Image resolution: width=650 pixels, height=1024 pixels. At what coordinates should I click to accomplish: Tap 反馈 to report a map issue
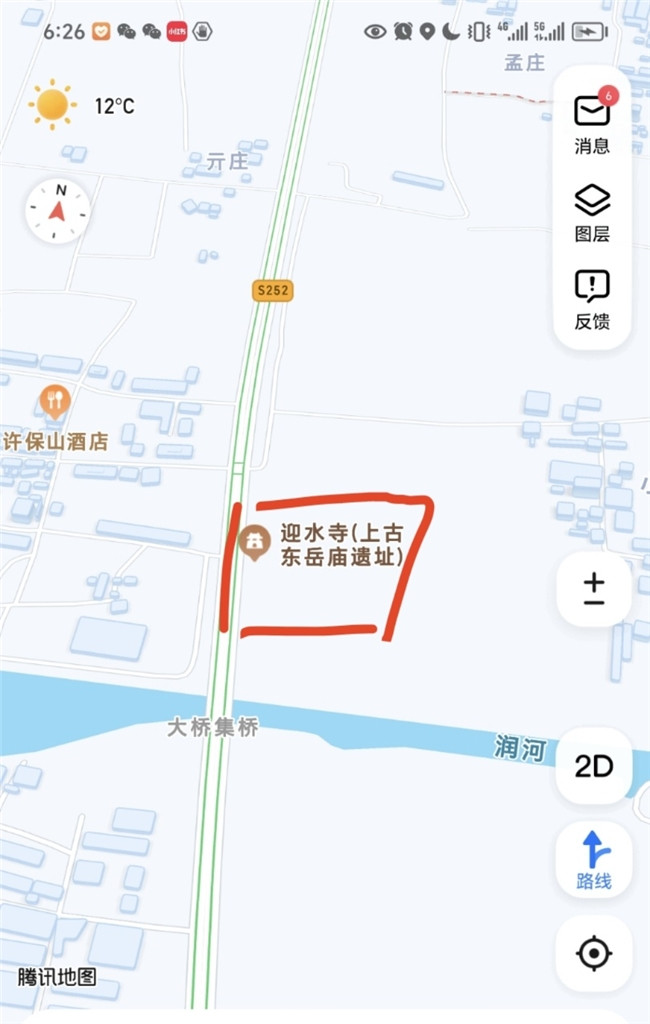592,299
